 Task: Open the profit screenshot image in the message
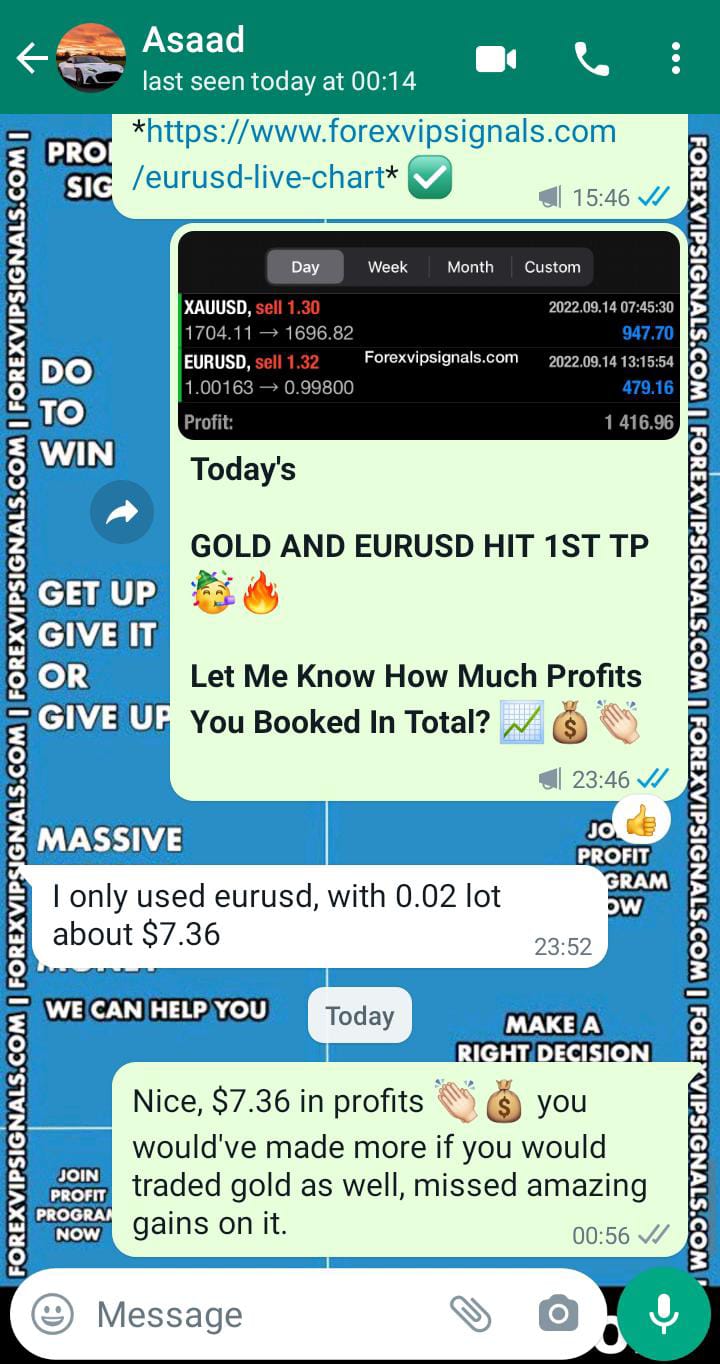(x=429, y=335)
